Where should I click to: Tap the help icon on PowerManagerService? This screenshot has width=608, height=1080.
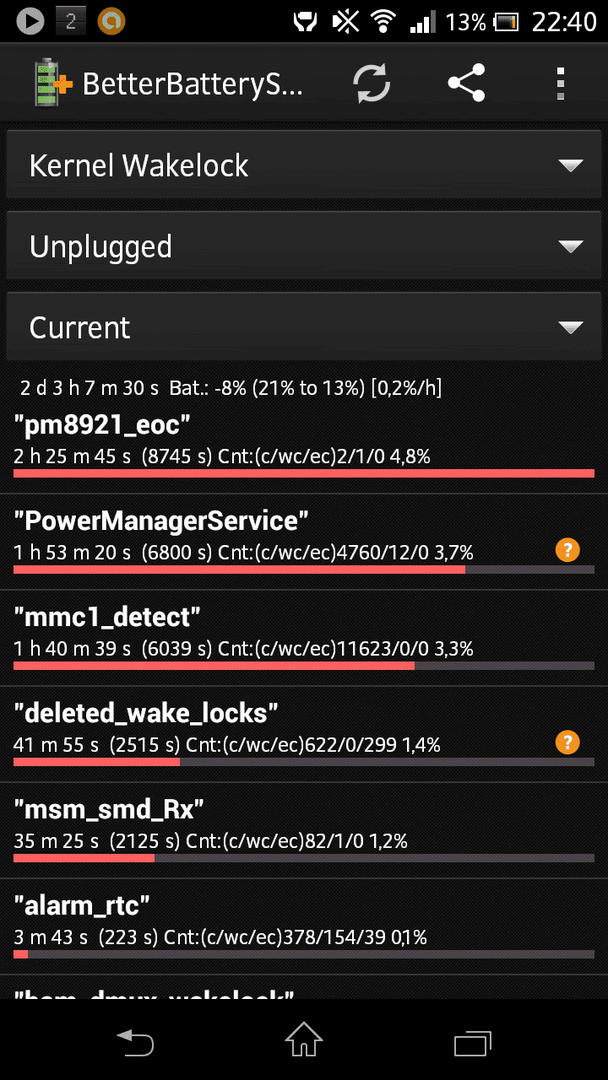[x=567, y=550]
